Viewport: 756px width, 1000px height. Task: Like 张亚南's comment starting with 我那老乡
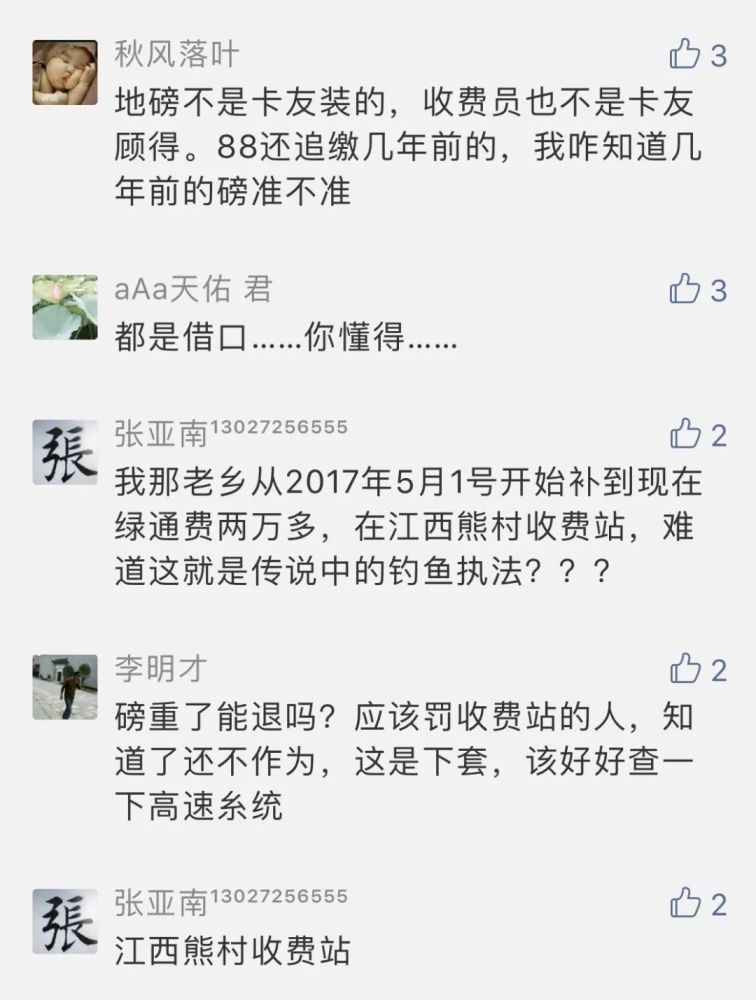pos(685,434)
